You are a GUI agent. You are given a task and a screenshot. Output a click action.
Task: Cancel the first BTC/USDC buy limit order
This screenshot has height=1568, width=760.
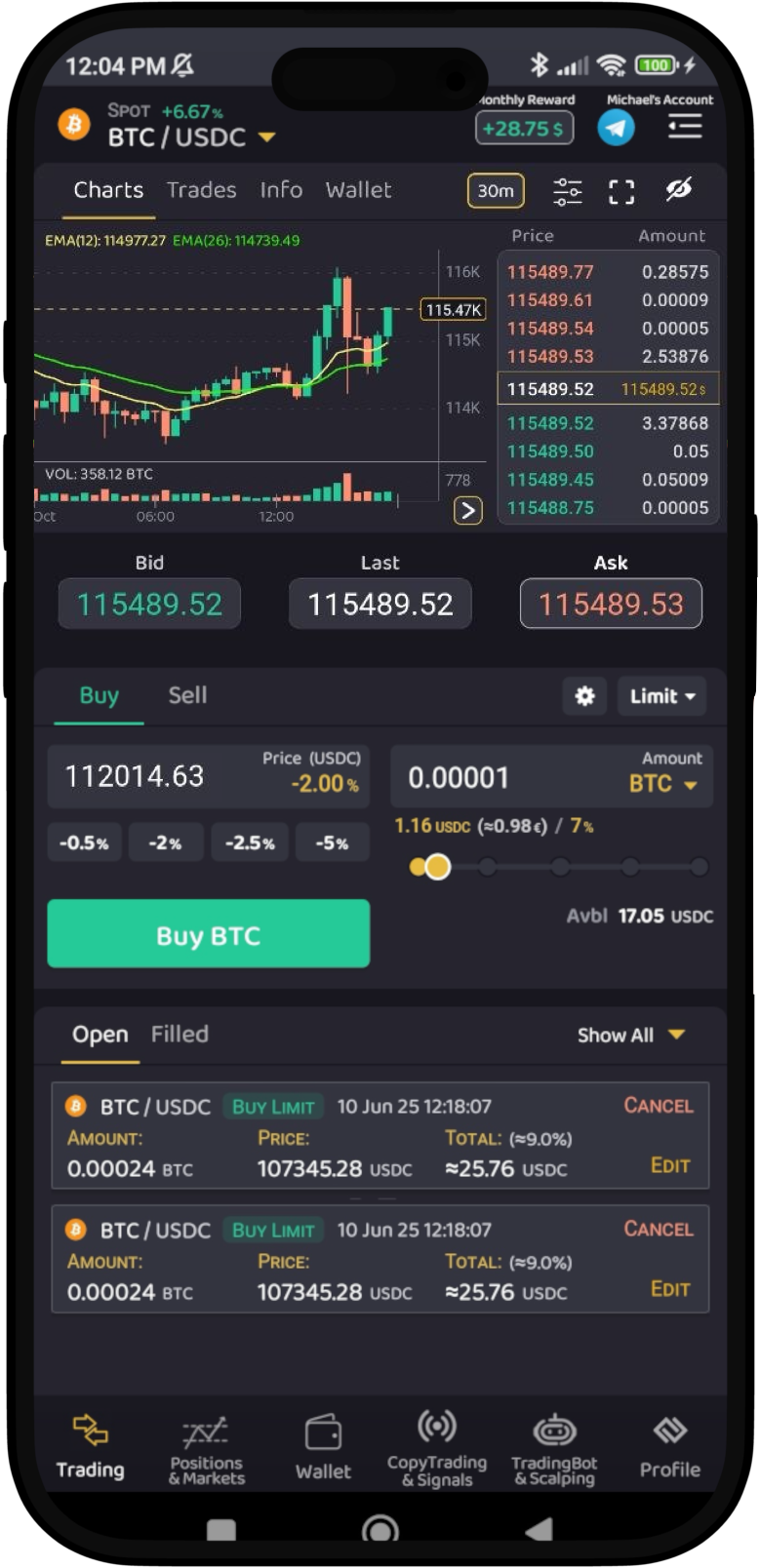tap(658, 1106)
